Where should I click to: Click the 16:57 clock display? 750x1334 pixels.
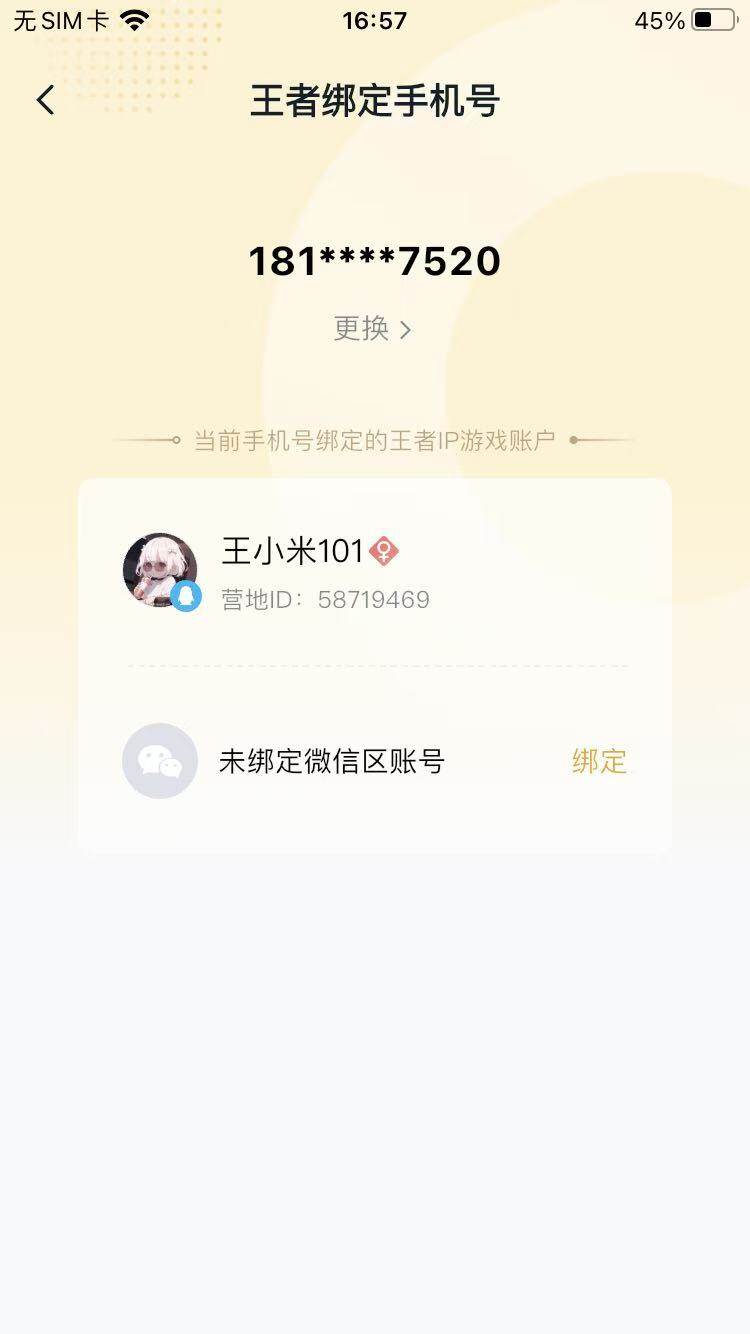tap(374, 20)
